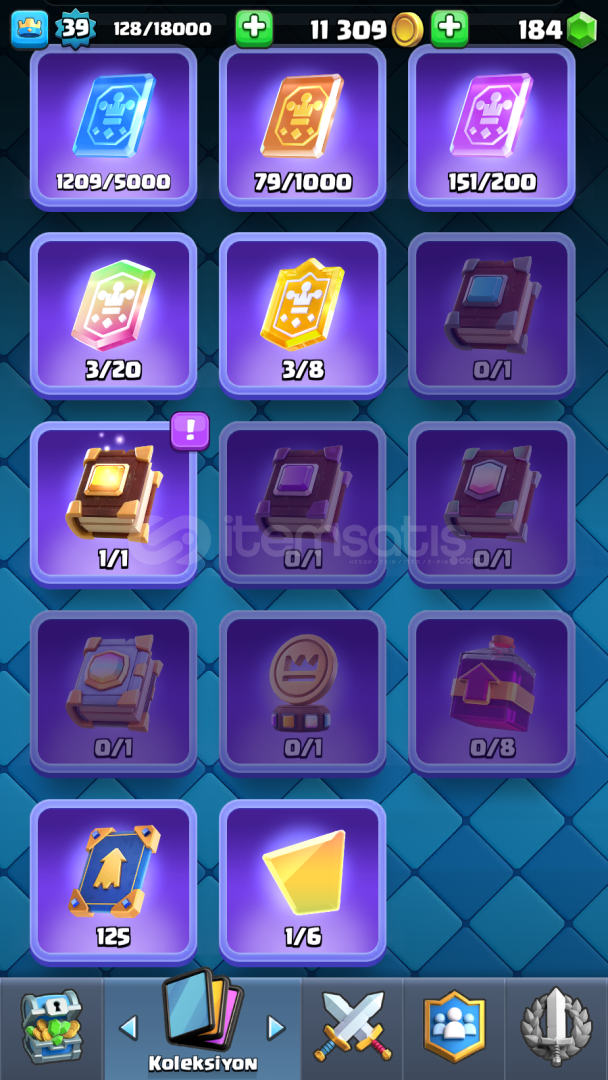The image size is (608, 1080).
Task: Select the magenta potion tile showing 0/8
Action: pyautogui.click(x=492, y=694)
